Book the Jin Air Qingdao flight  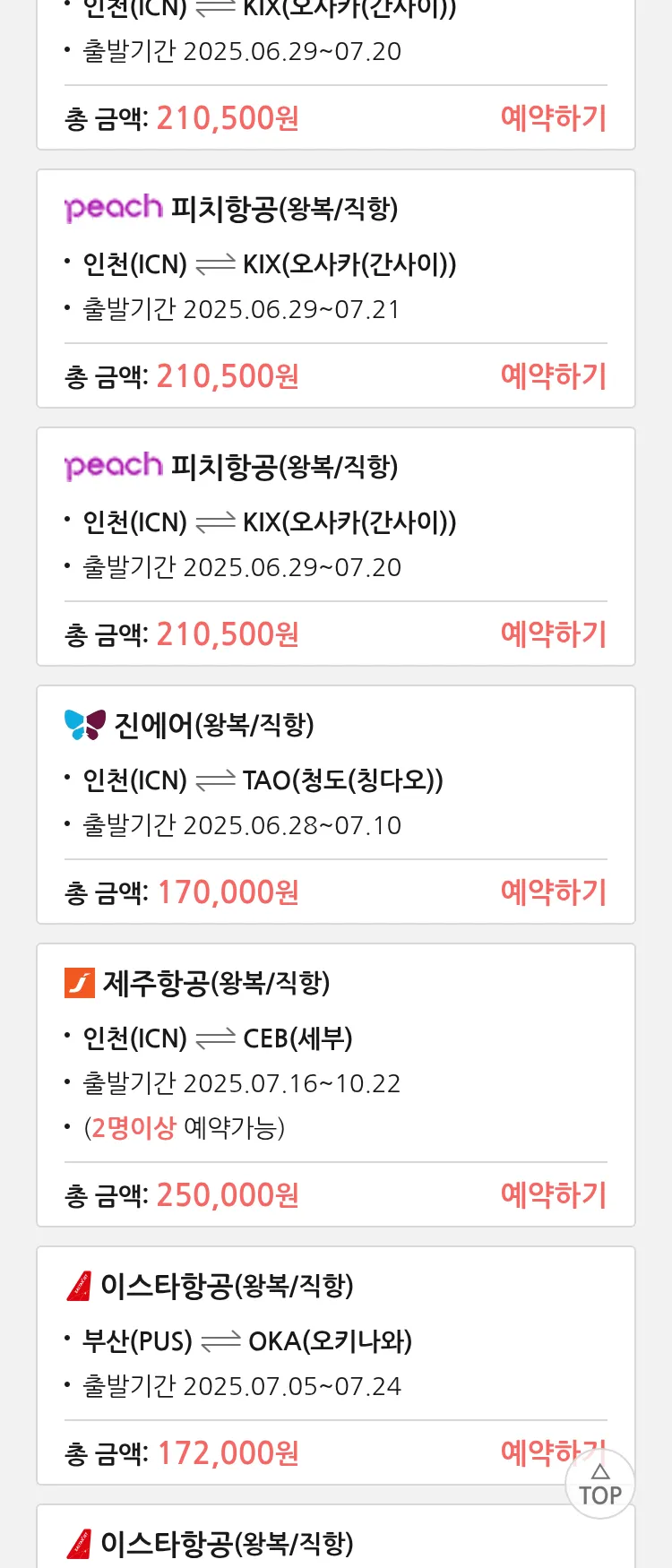pyautogui.click(x=553, y=892)
